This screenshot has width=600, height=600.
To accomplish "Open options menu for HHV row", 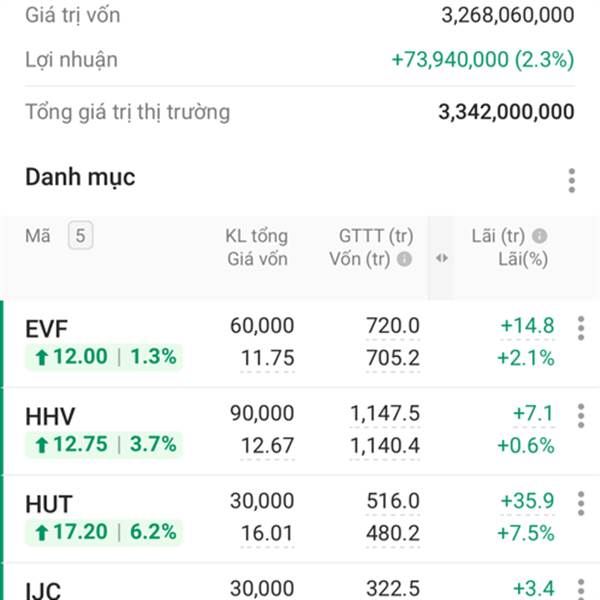I will click(x=581, y=416).
